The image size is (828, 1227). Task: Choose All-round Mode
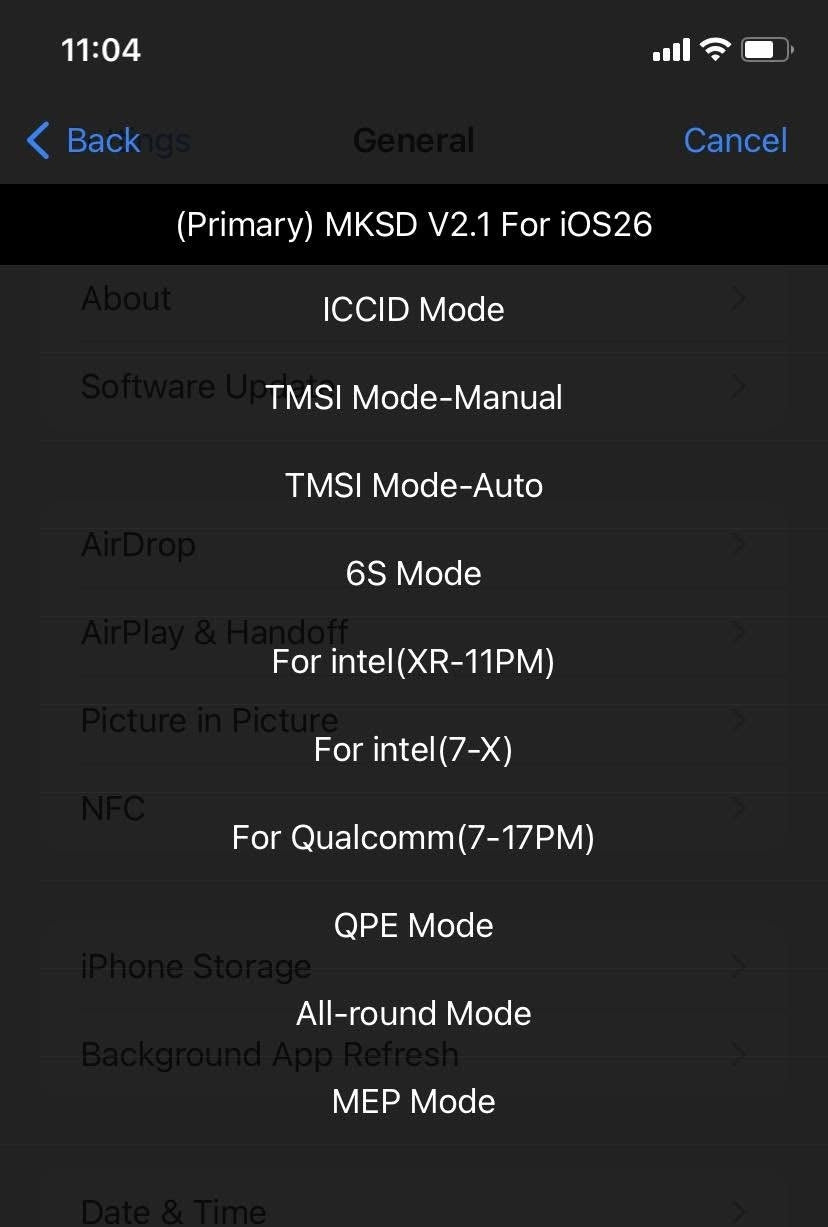413,1013
